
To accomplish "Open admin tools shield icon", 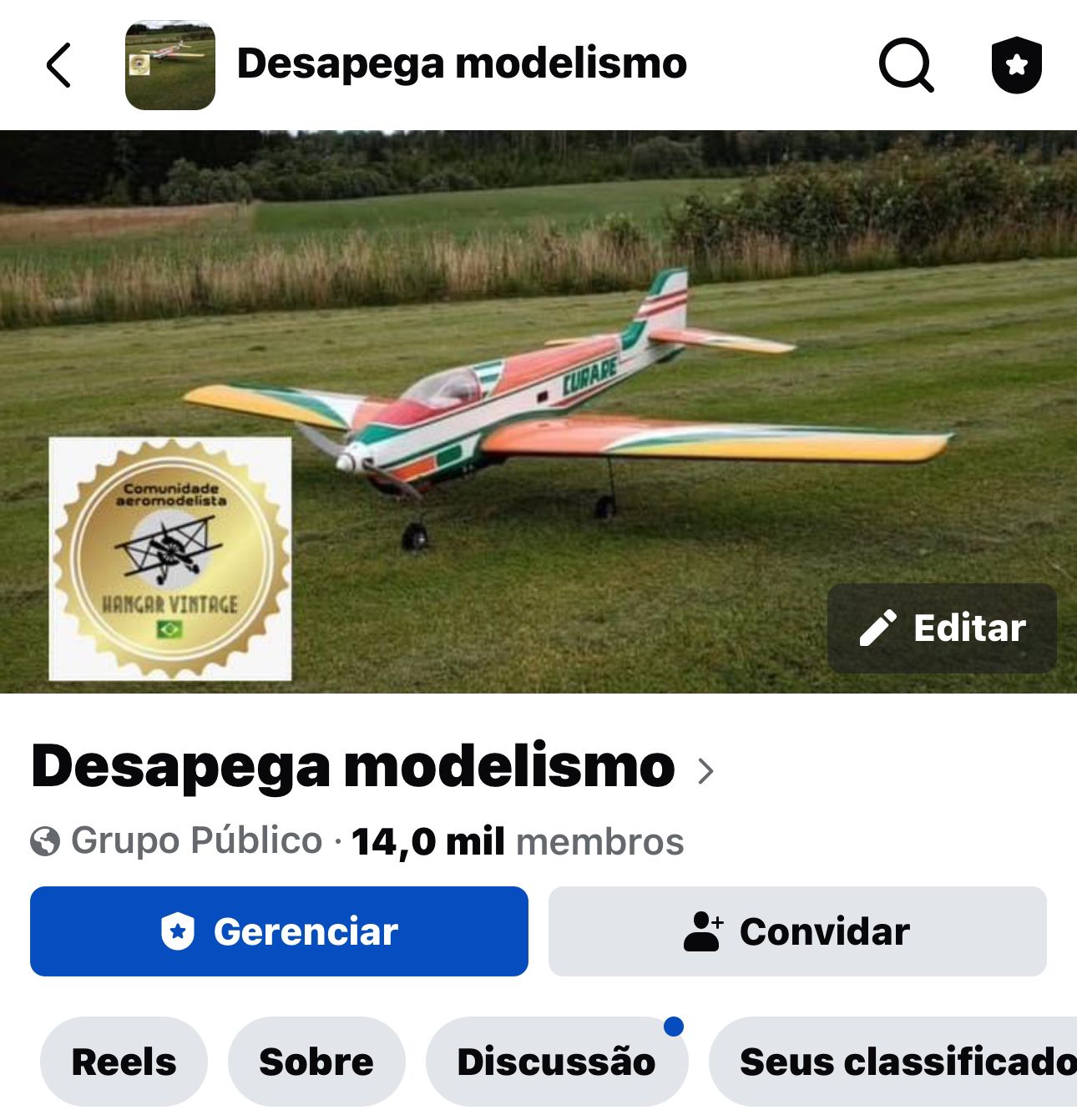I will pyautogui.click(x=1016, y=65).
